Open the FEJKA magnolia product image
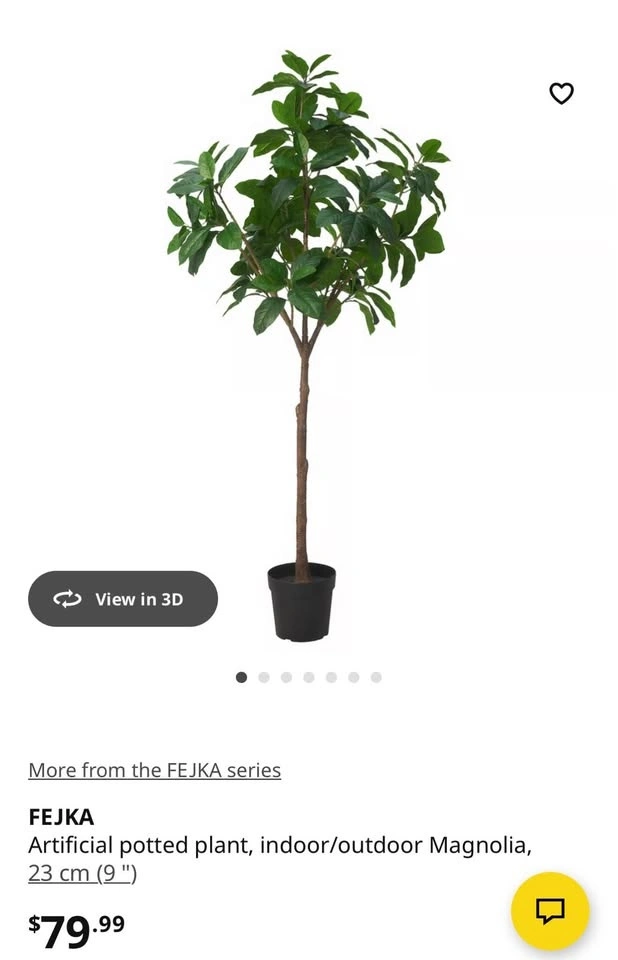This screenshot has width=618, height=960. (305, 340)
